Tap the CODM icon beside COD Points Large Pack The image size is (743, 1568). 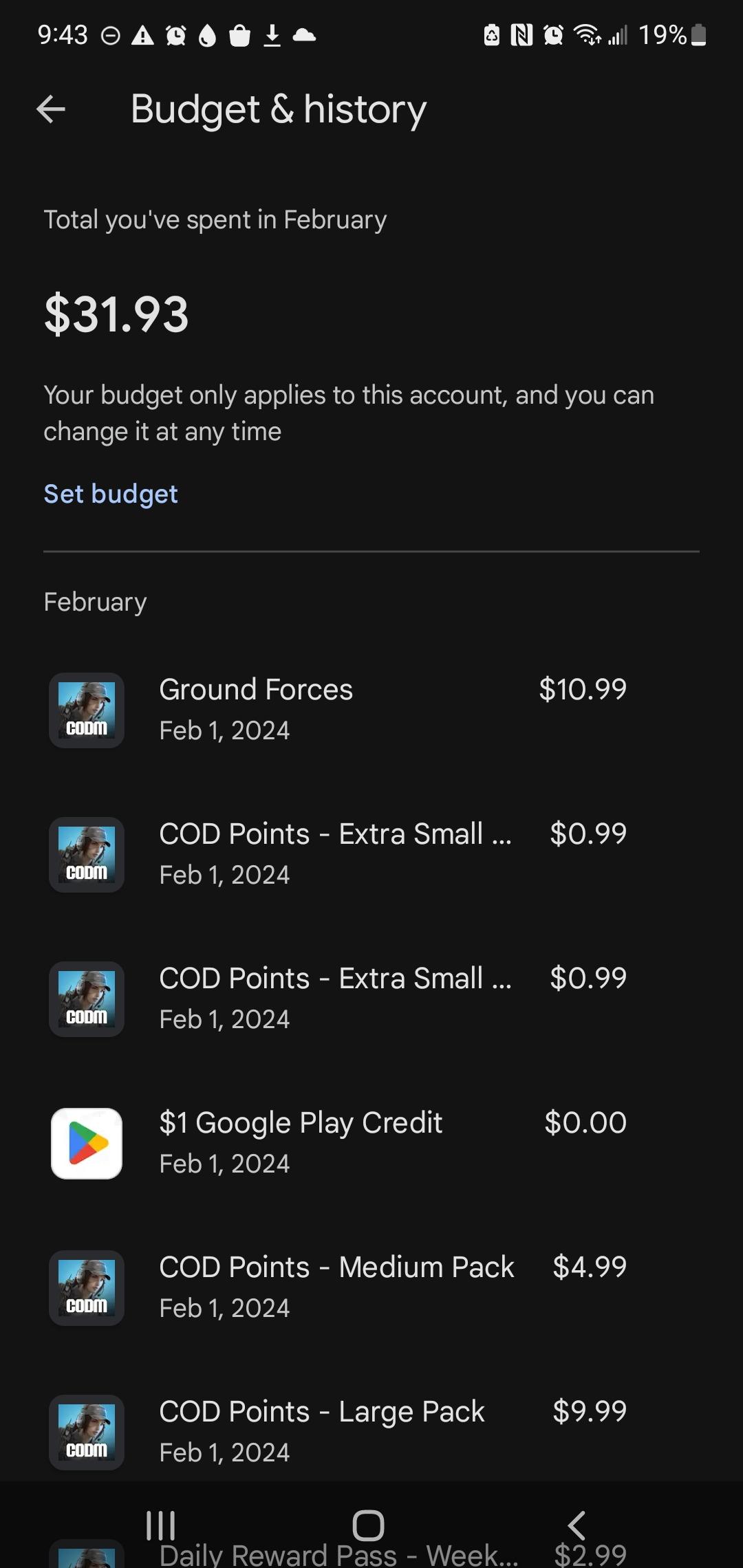[x=85, y=1432]
